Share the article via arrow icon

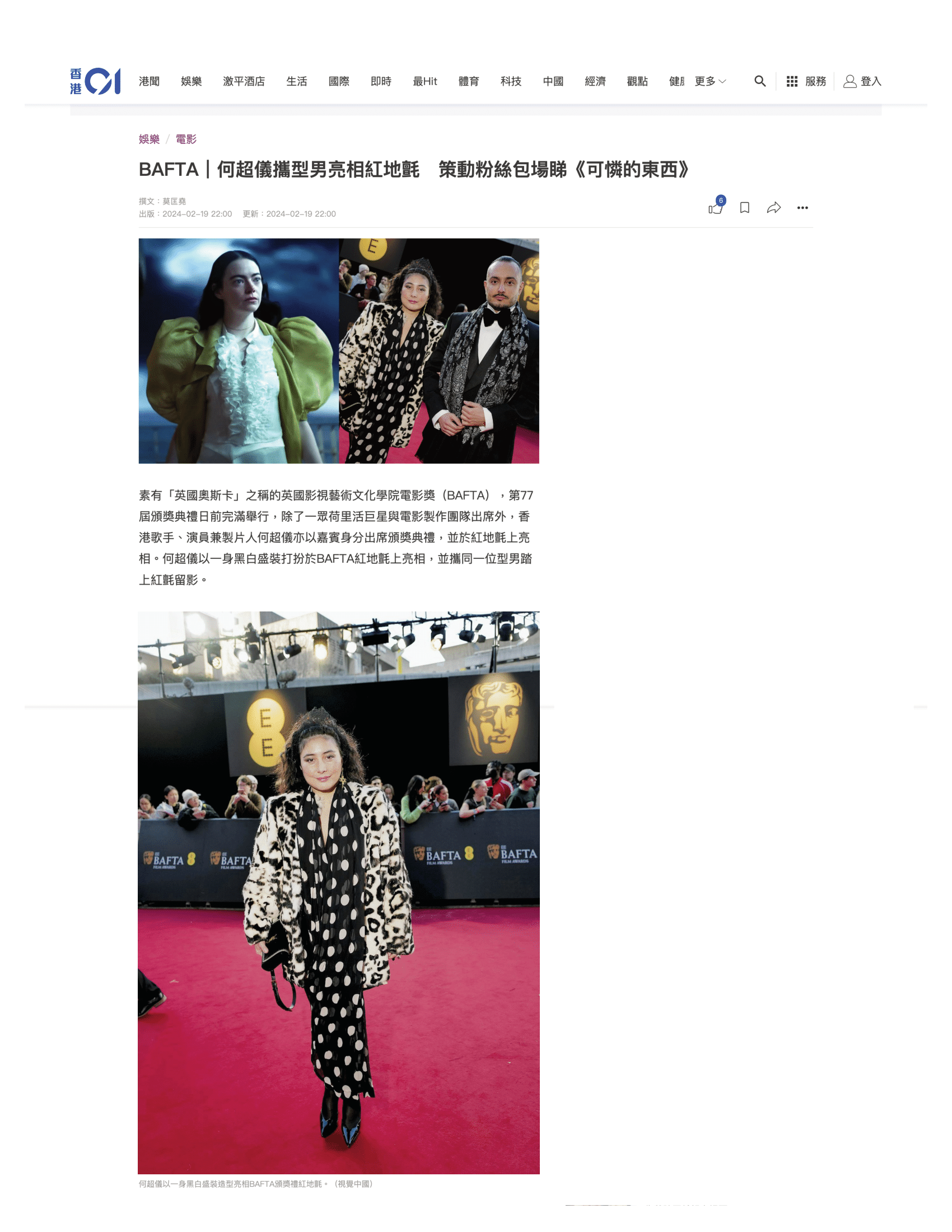[773, 208]
